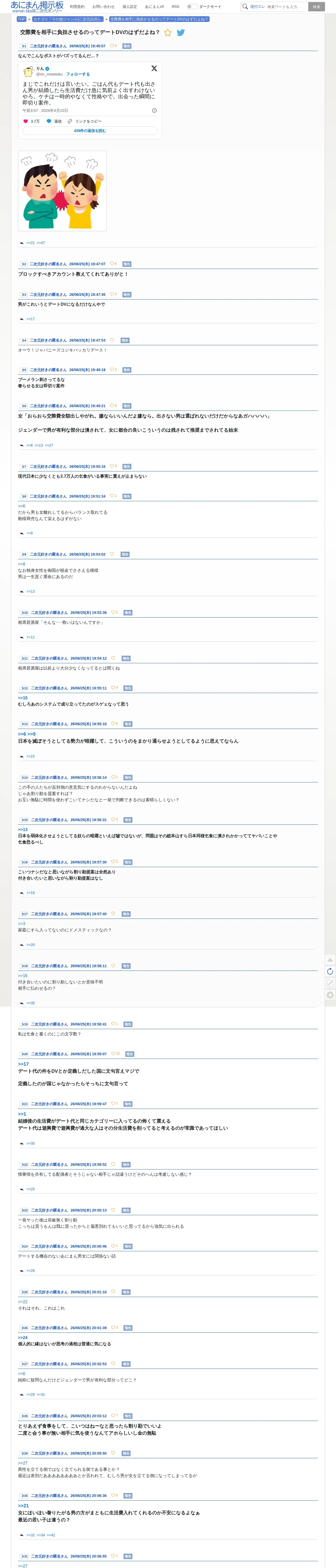Write a reply with the pencil icon
This screenshot has width=336, height=1568.
(330, 983)
